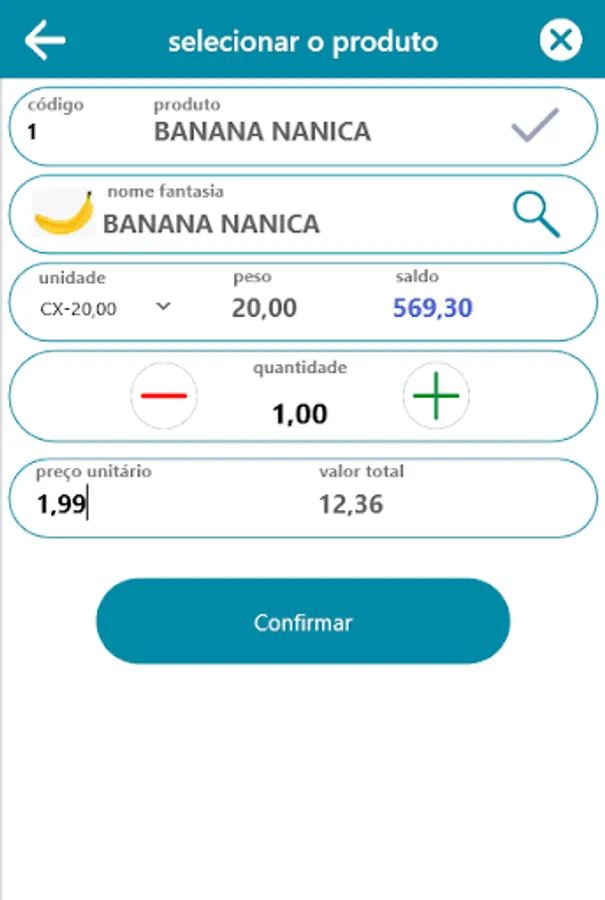Increase quantity with the green plus
The image size is (605, 900).
click(437, 397)
